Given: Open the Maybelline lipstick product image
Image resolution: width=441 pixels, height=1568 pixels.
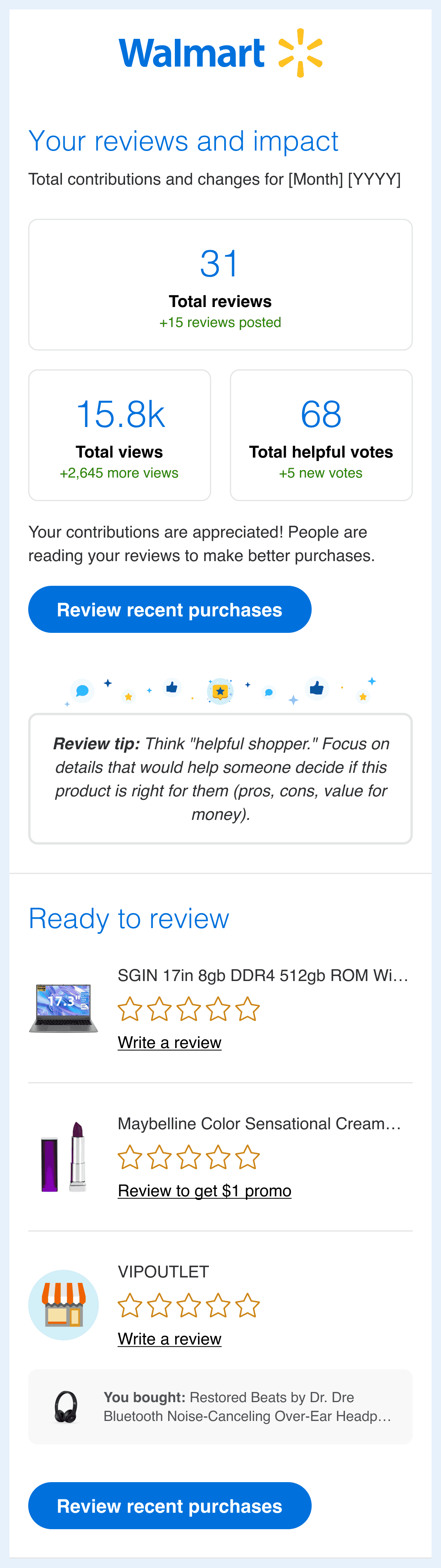Looking at the screenshot, I should [63, 1157].
